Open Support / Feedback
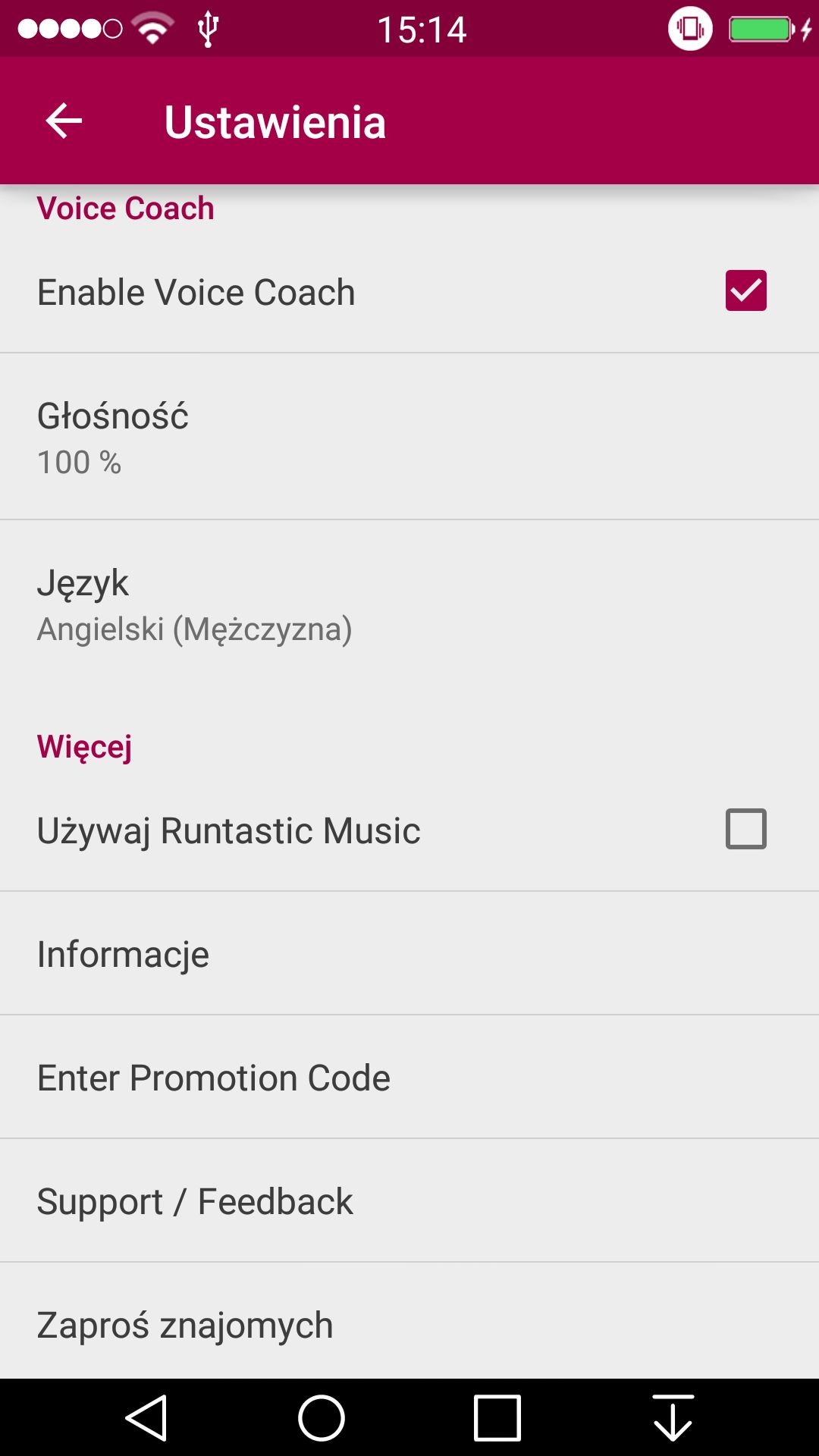Image resolution: width=819 pixels, height=1456 pixels. pyautogui.click(x=409, y=1200)
